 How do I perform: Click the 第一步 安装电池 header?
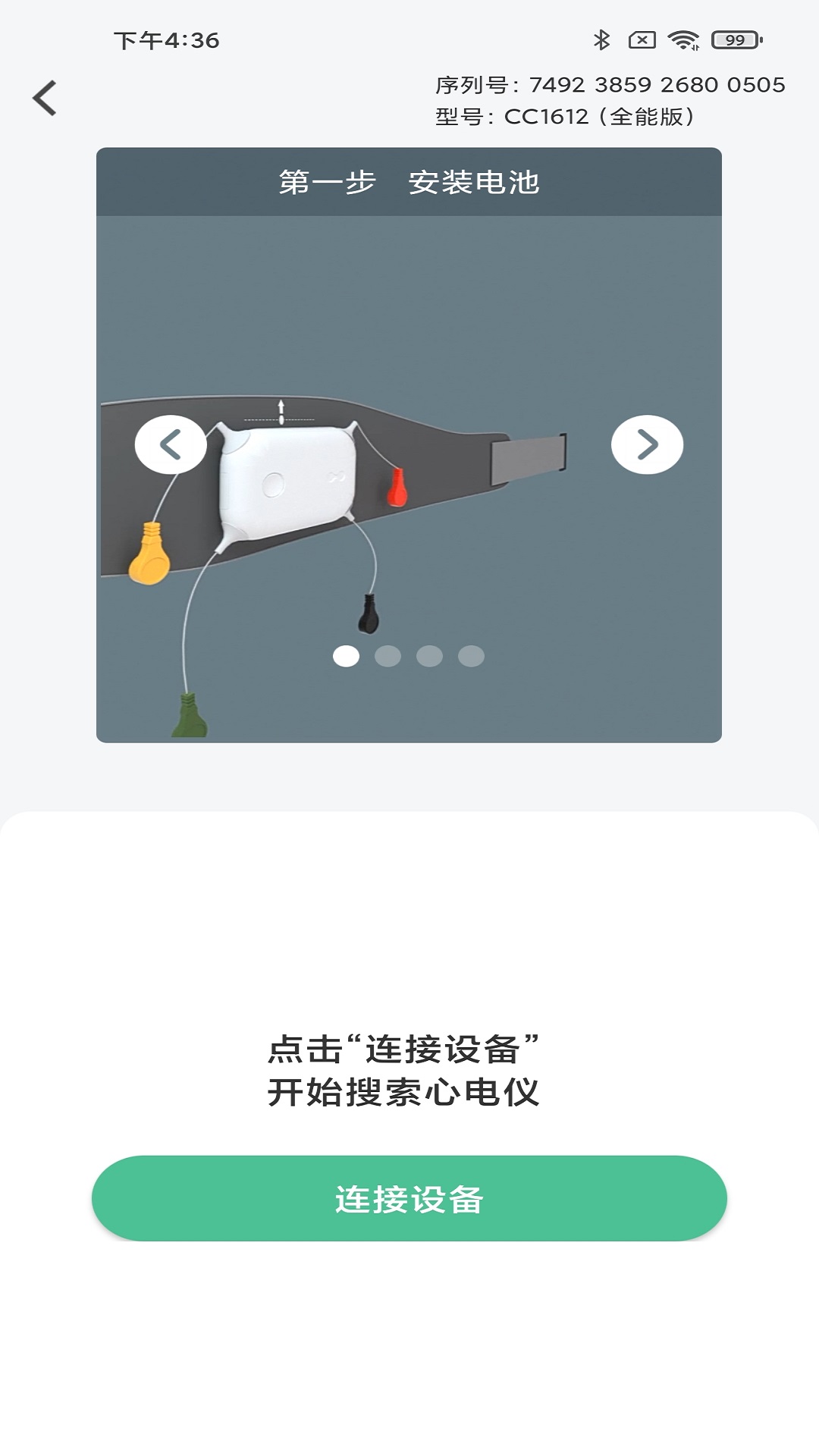409,182
